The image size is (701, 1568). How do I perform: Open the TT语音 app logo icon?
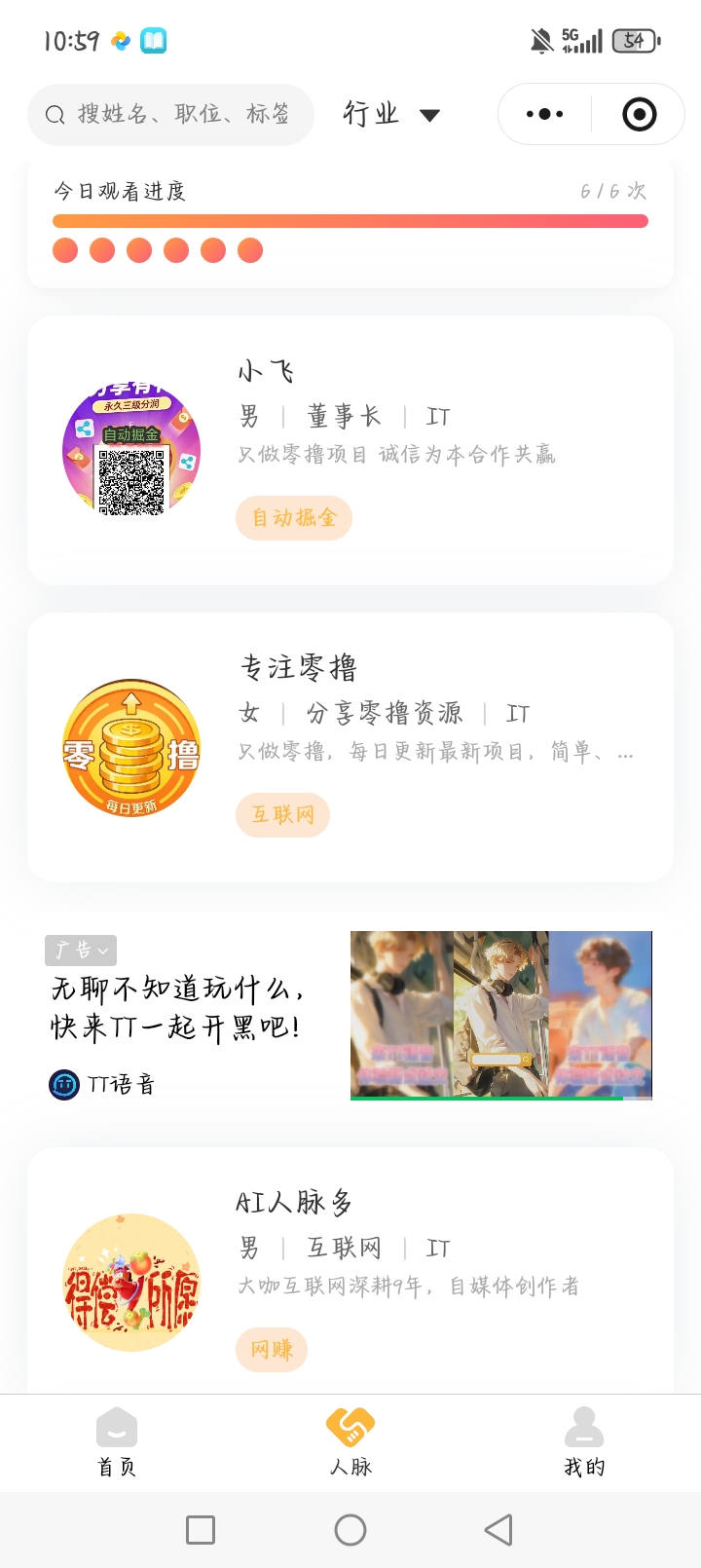(x=64, y=1084)
